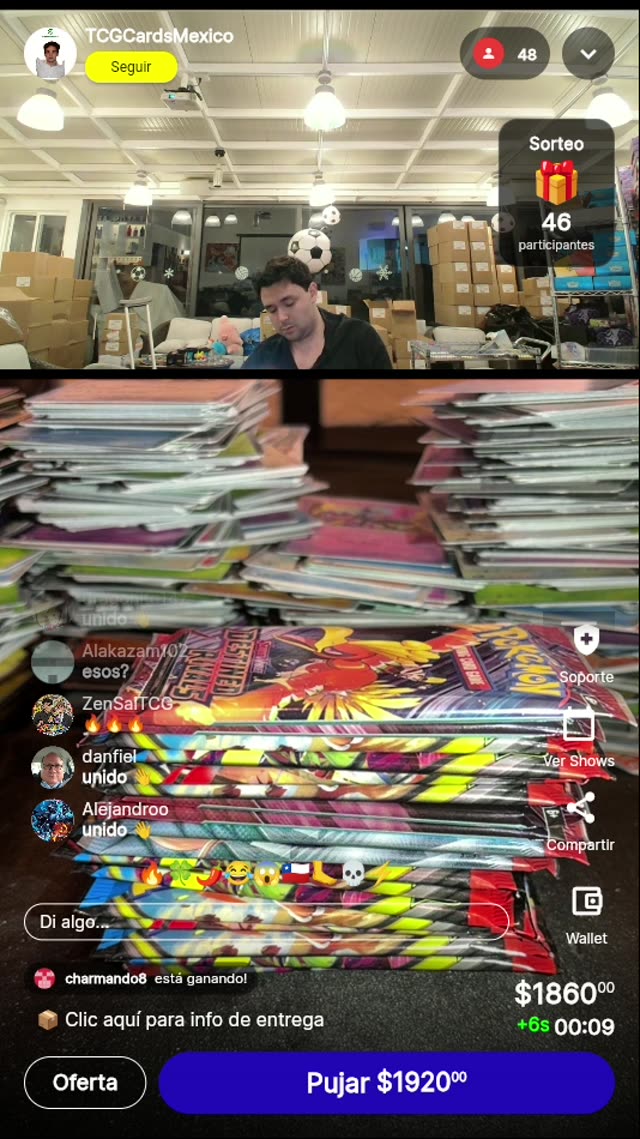Send the fire emoji reaction
This screenshot has height=1139, width=640.
click(x=151, y=876)
